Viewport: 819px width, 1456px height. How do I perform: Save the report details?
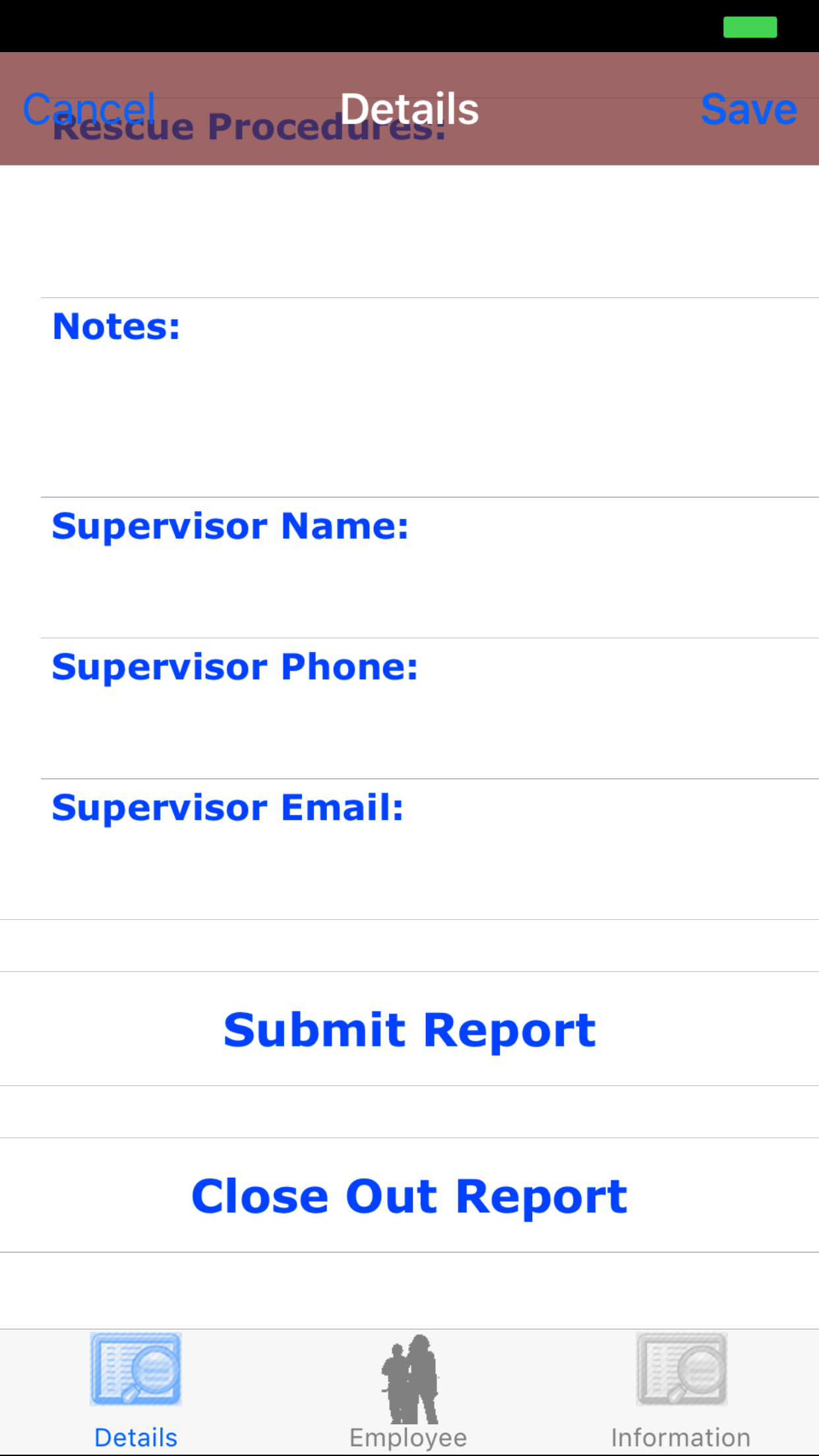[748, 109]
